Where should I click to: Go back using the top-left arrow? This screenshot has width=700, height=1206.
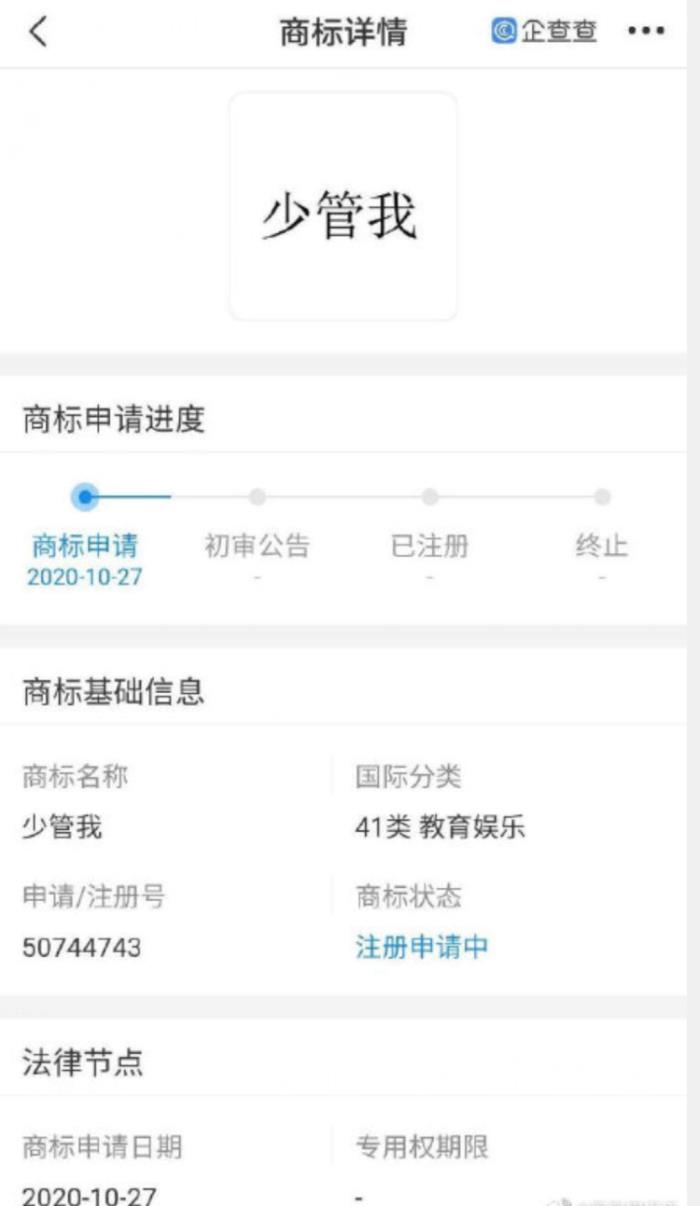coord(37,32)
